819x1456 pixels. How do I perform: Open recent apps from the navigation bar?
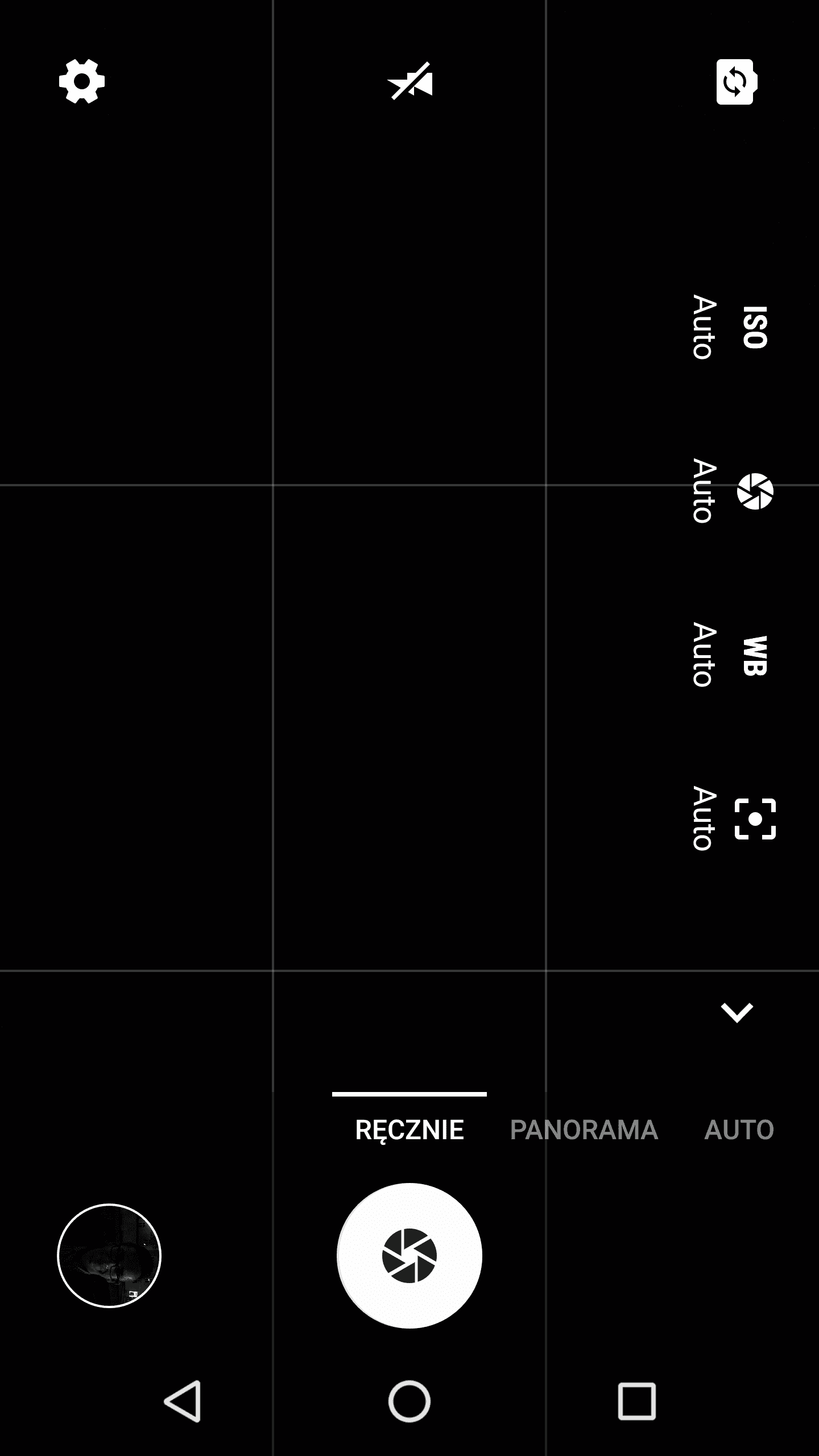point(636,1401)
